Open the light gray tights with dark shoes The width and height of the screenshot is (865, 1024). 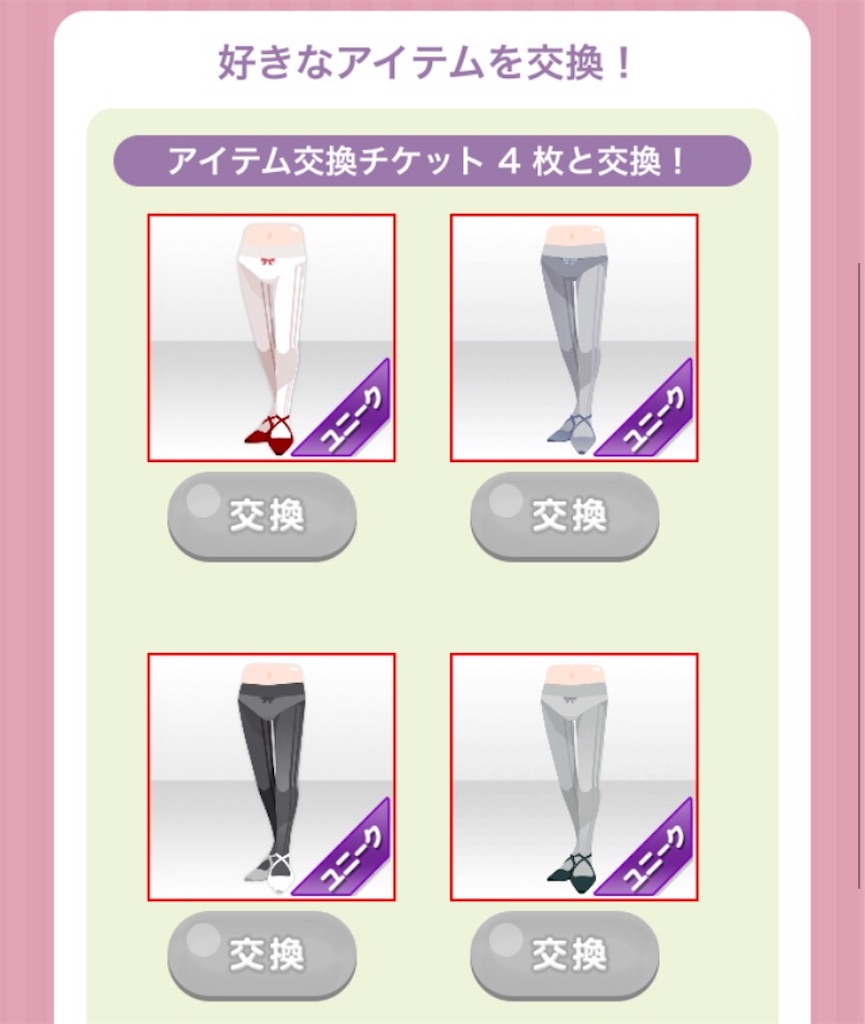tap(574, 777)
